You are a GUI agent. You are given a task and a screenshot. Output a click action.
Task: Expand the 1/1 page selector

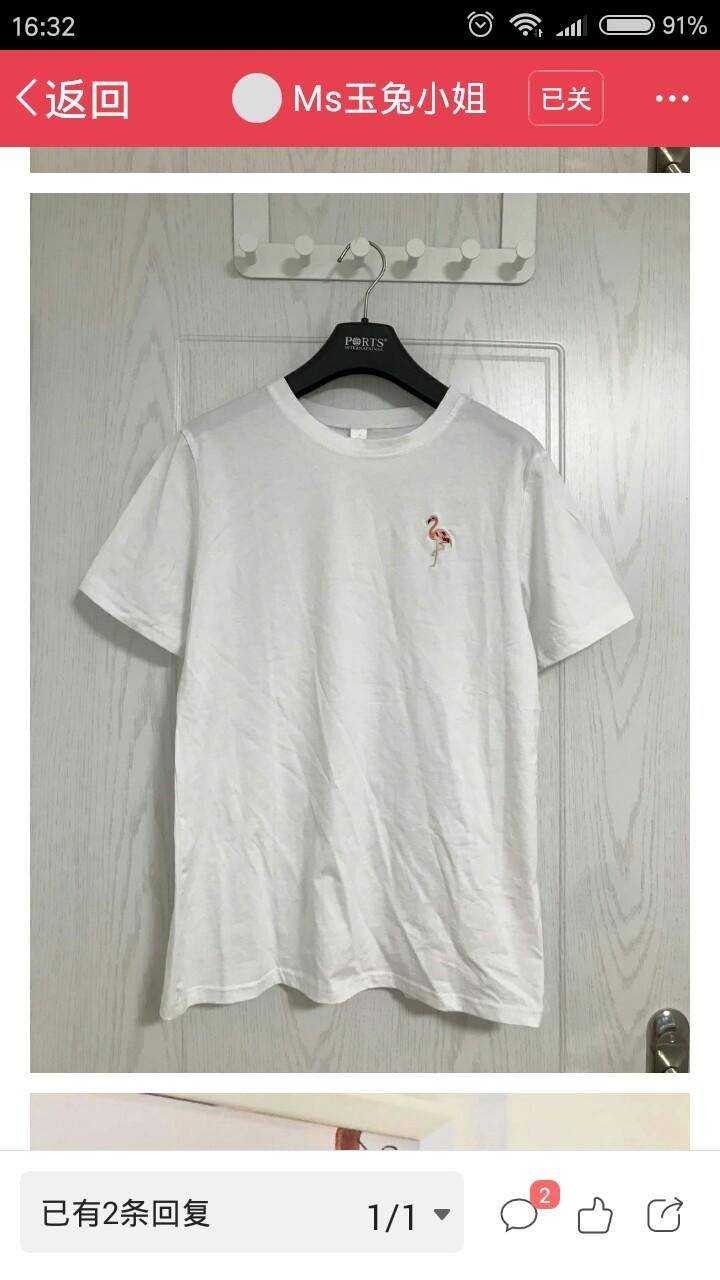pyautogui.click(x=409, y=1216)
